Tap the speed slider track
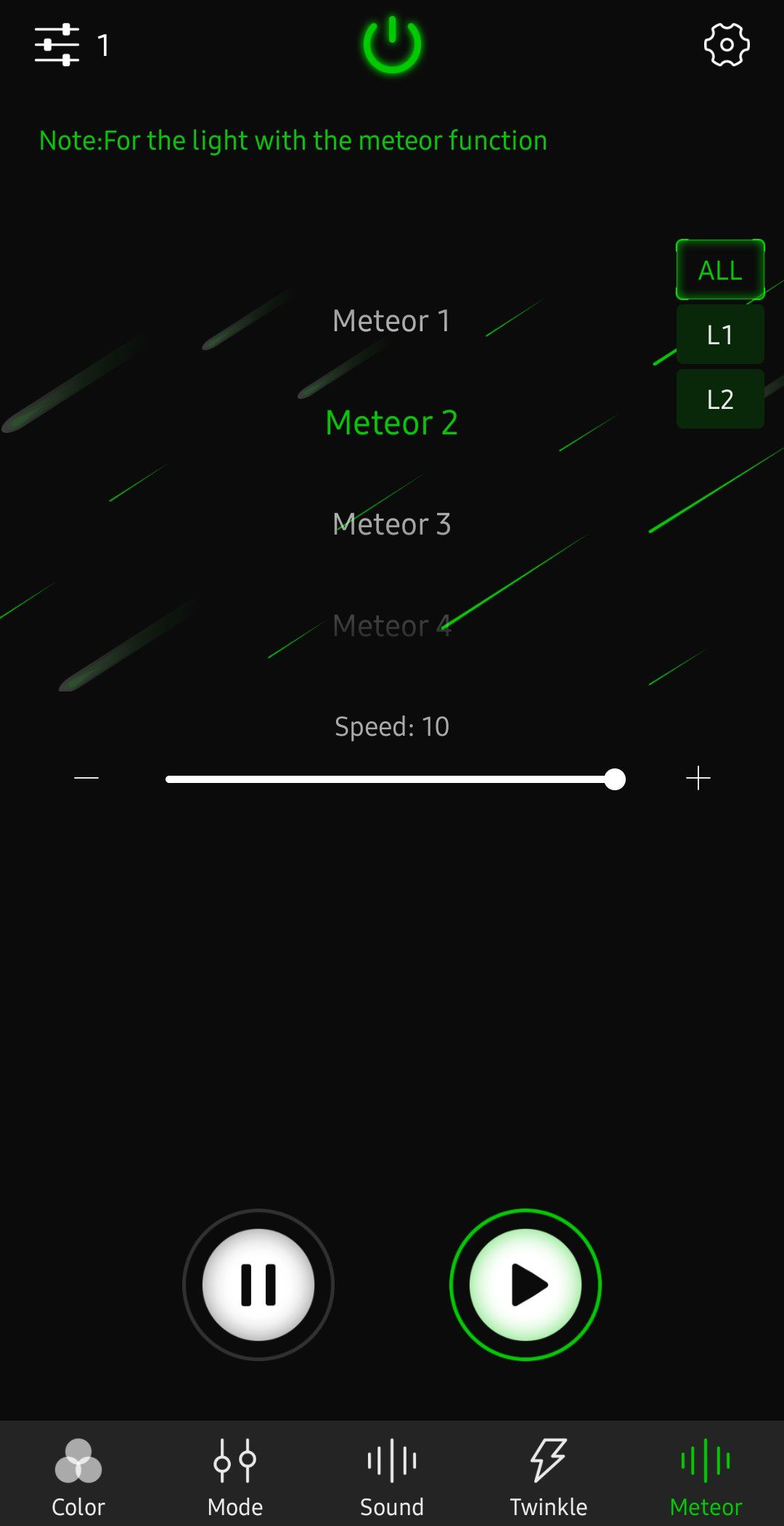Screen dimensions: 784x1526 [392, 779]
